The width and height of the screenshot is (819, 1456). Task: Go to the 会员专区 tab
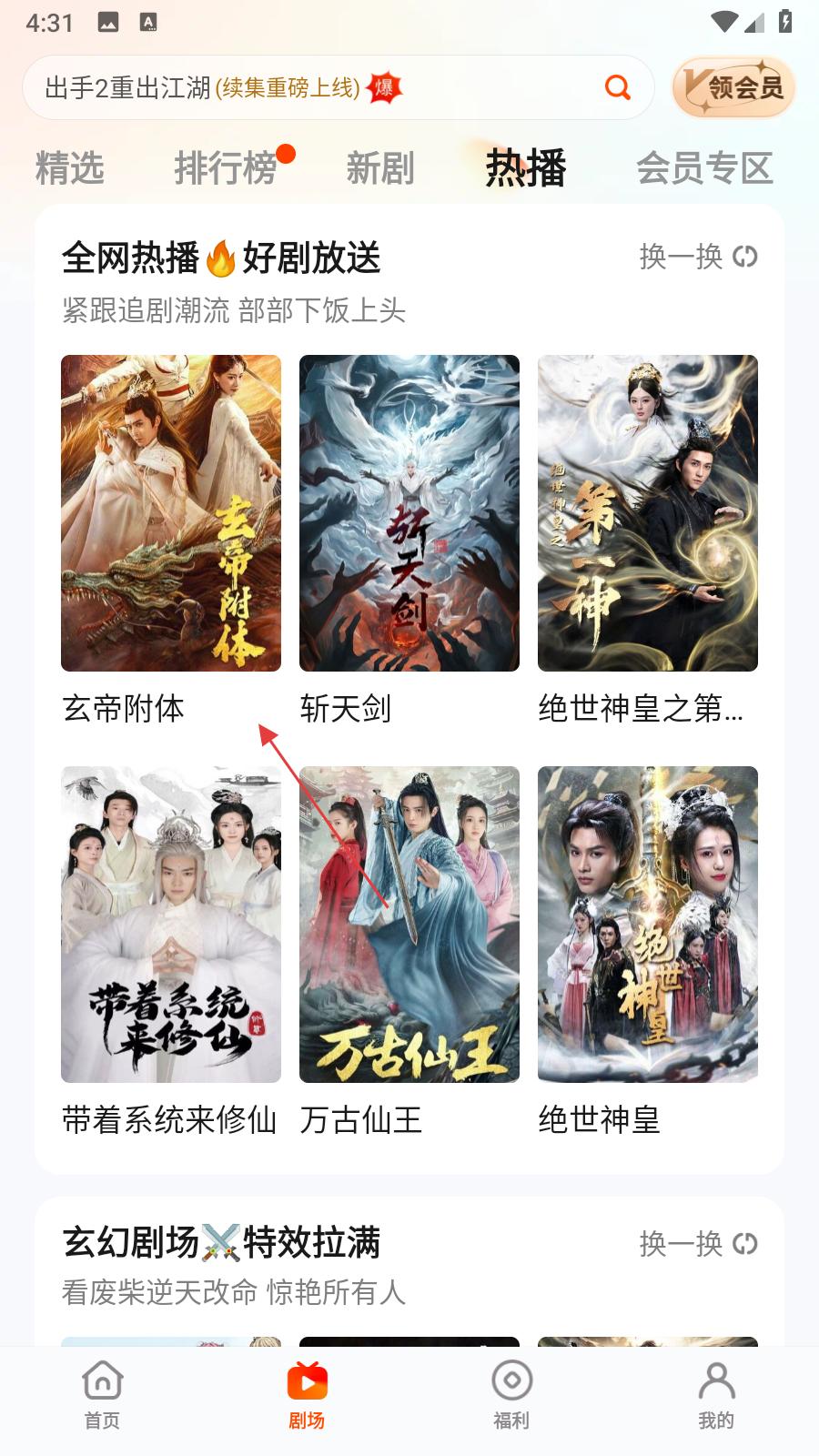[704, 168]
